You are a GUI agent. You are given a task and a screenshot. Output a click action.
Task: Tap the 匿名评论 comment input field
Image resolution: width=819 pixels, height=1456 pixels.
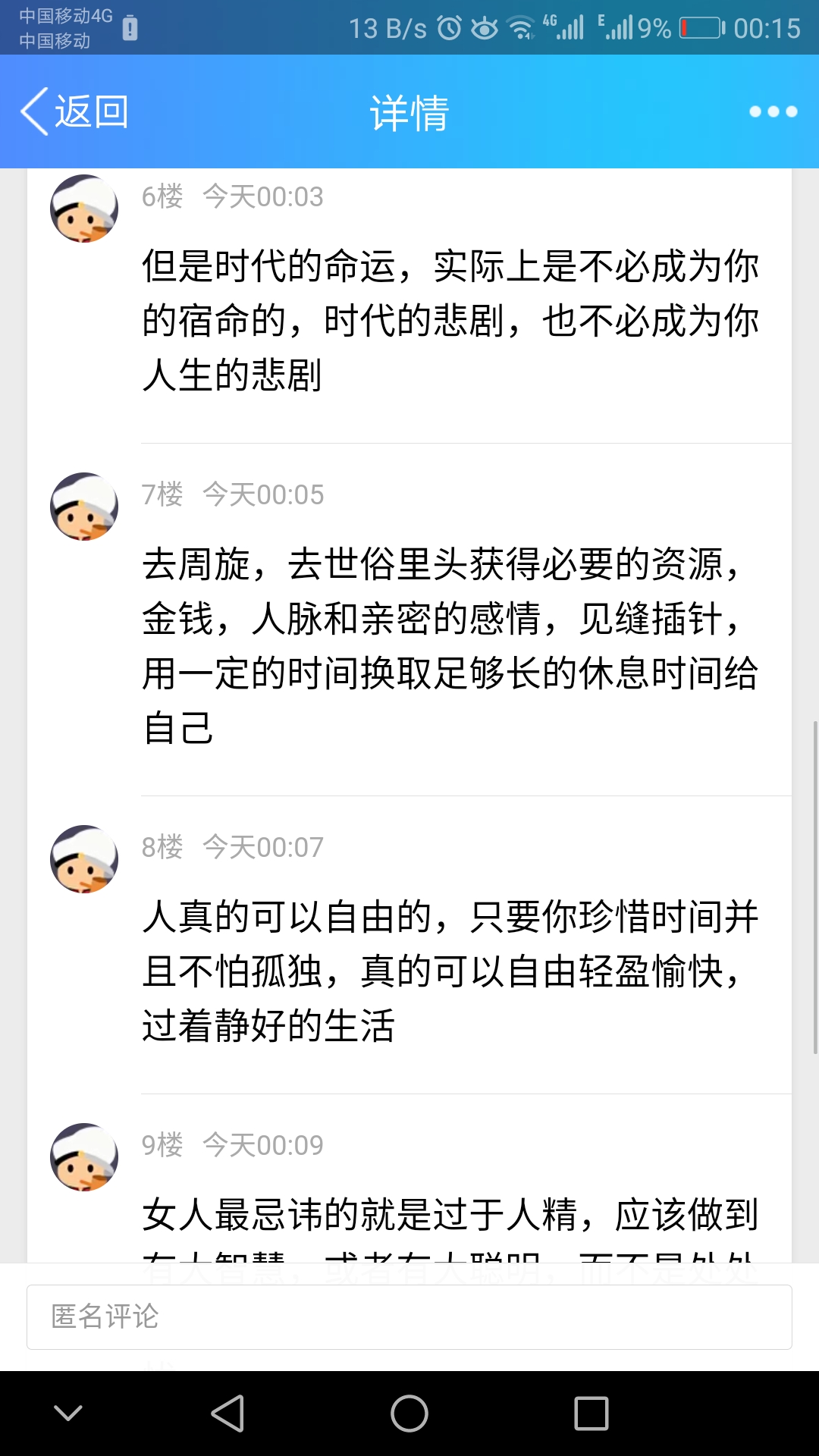[409, 1317]
